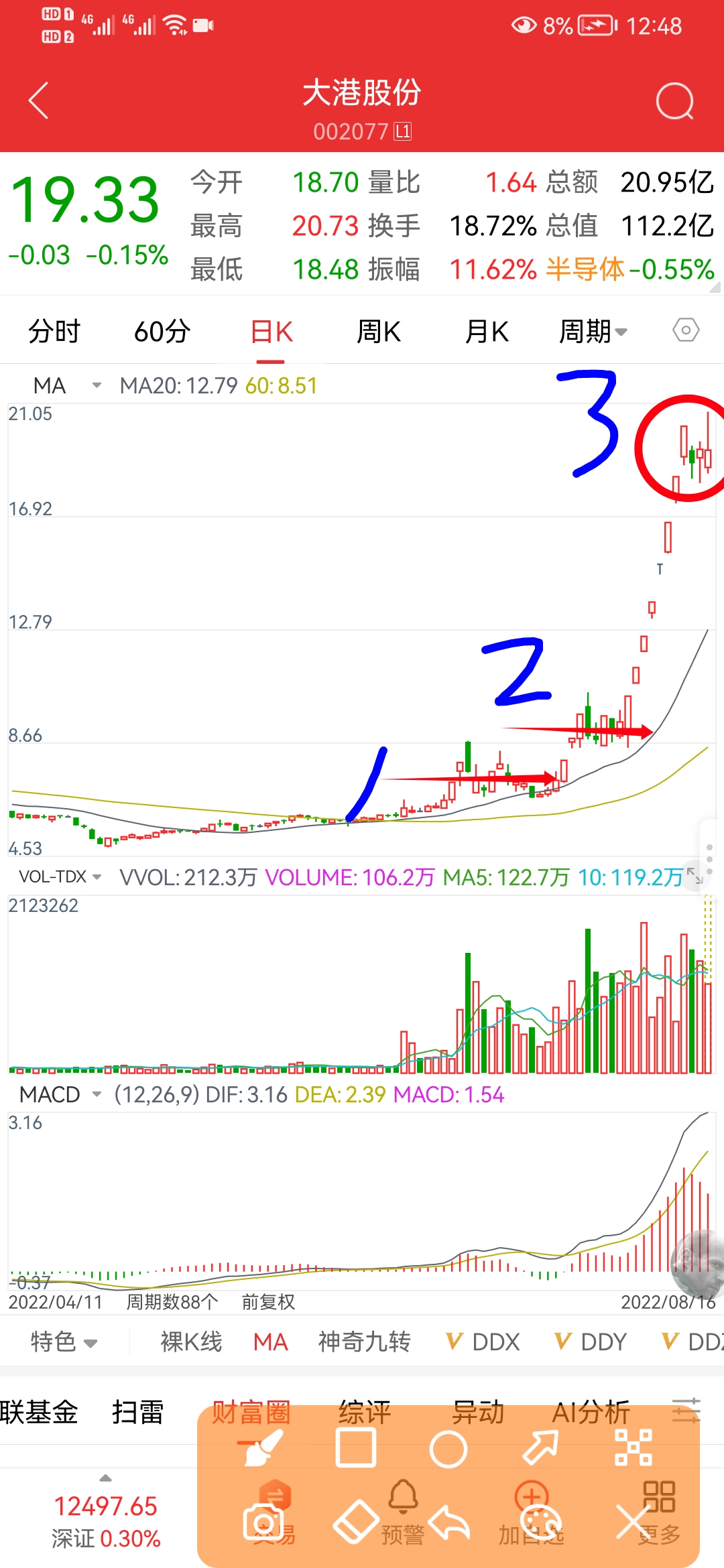The image size is (724, 1568).
Task: Expand the 周期 period dropdown
Action: [593, 332]
